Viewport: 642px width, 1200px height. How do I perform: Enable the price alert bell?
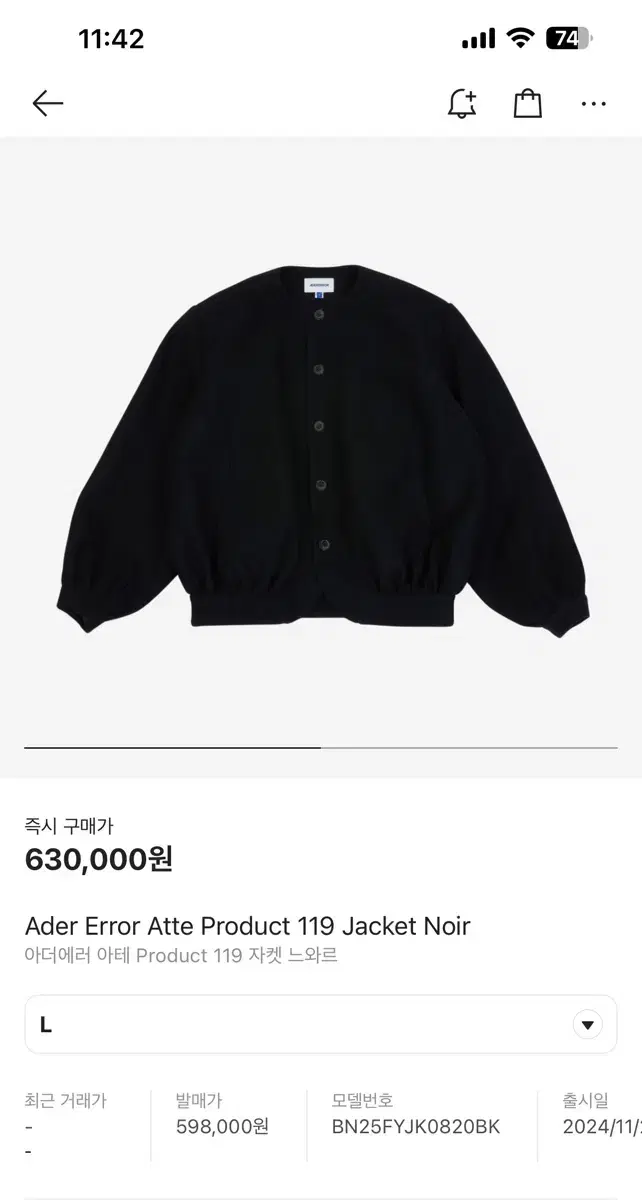coord(462,103)
